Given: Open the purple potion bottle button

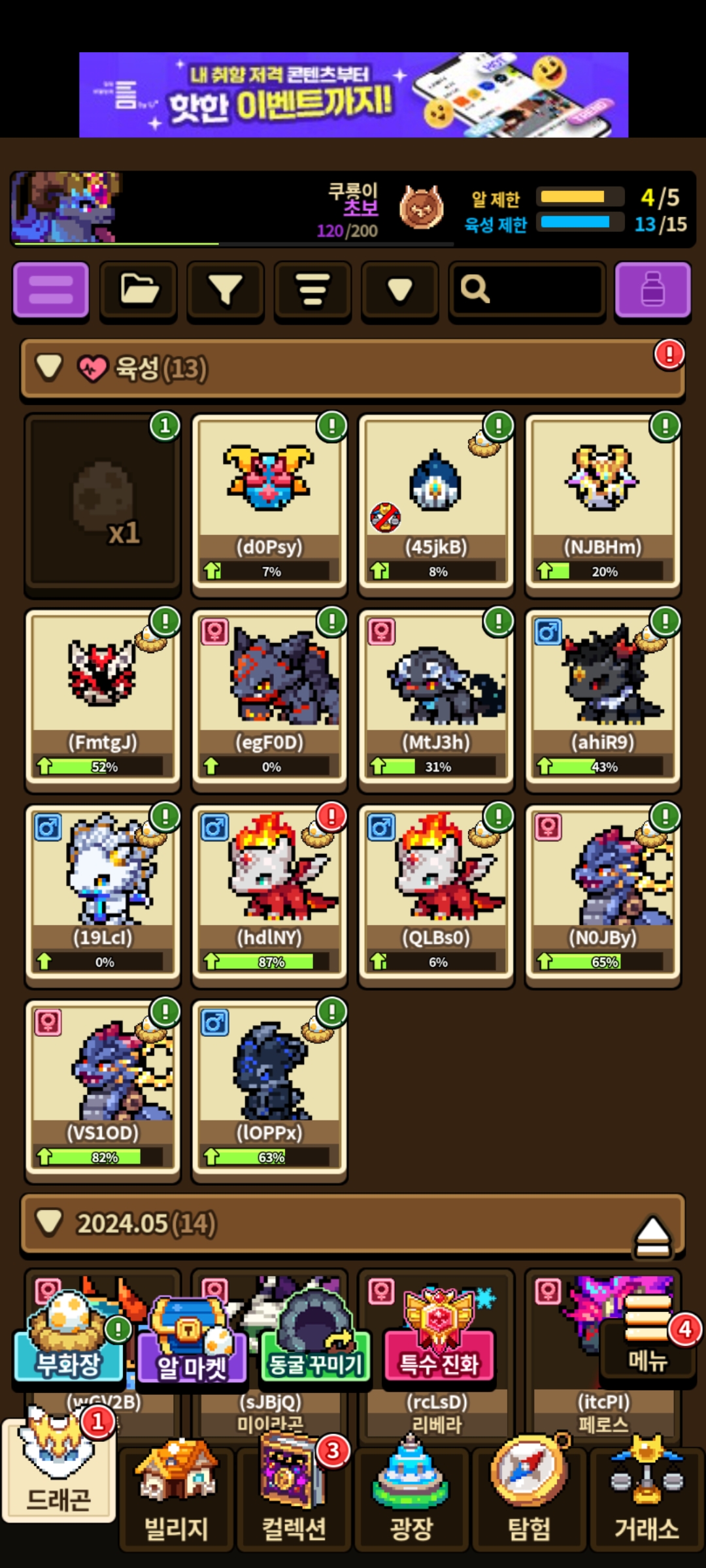Looking at the screenshot, I should 652,290.
